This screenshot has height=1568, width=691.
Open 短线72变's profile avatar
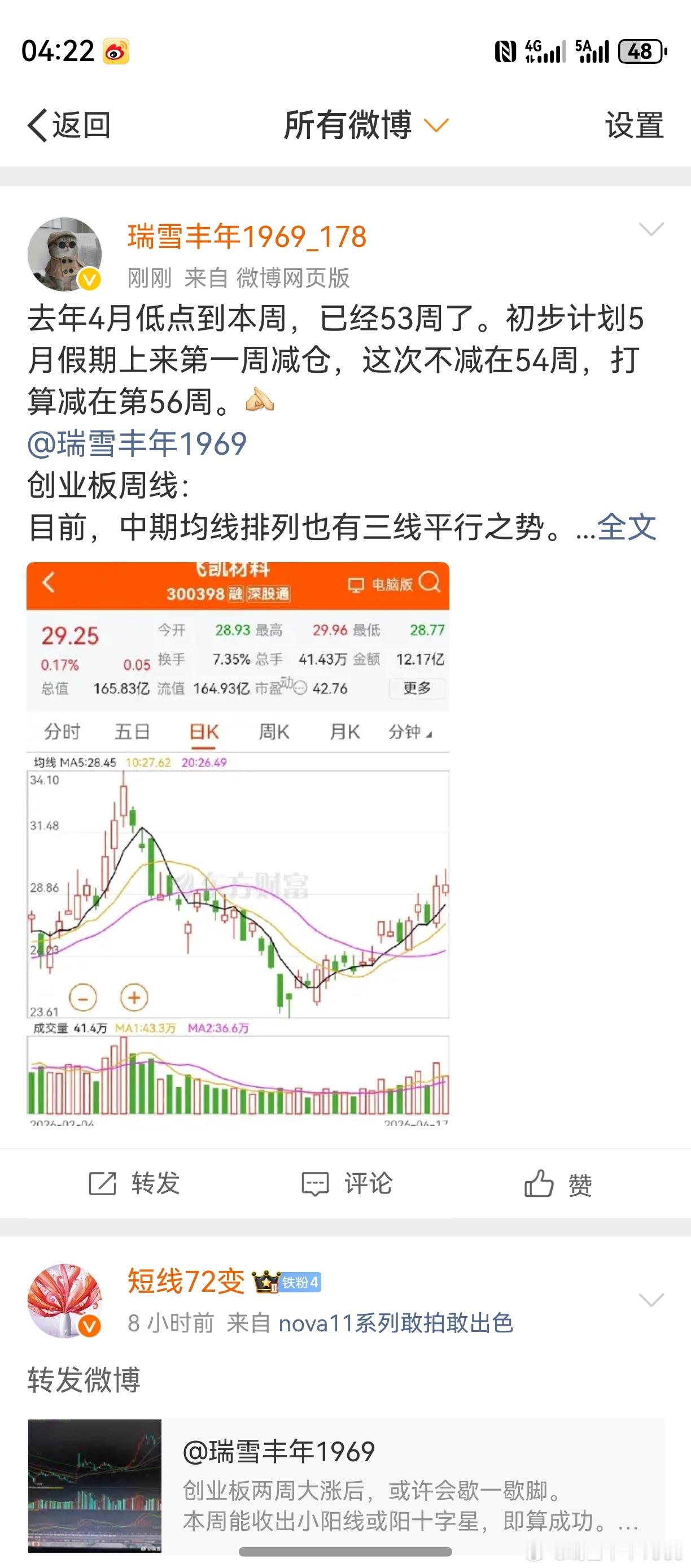[65, 1296]
